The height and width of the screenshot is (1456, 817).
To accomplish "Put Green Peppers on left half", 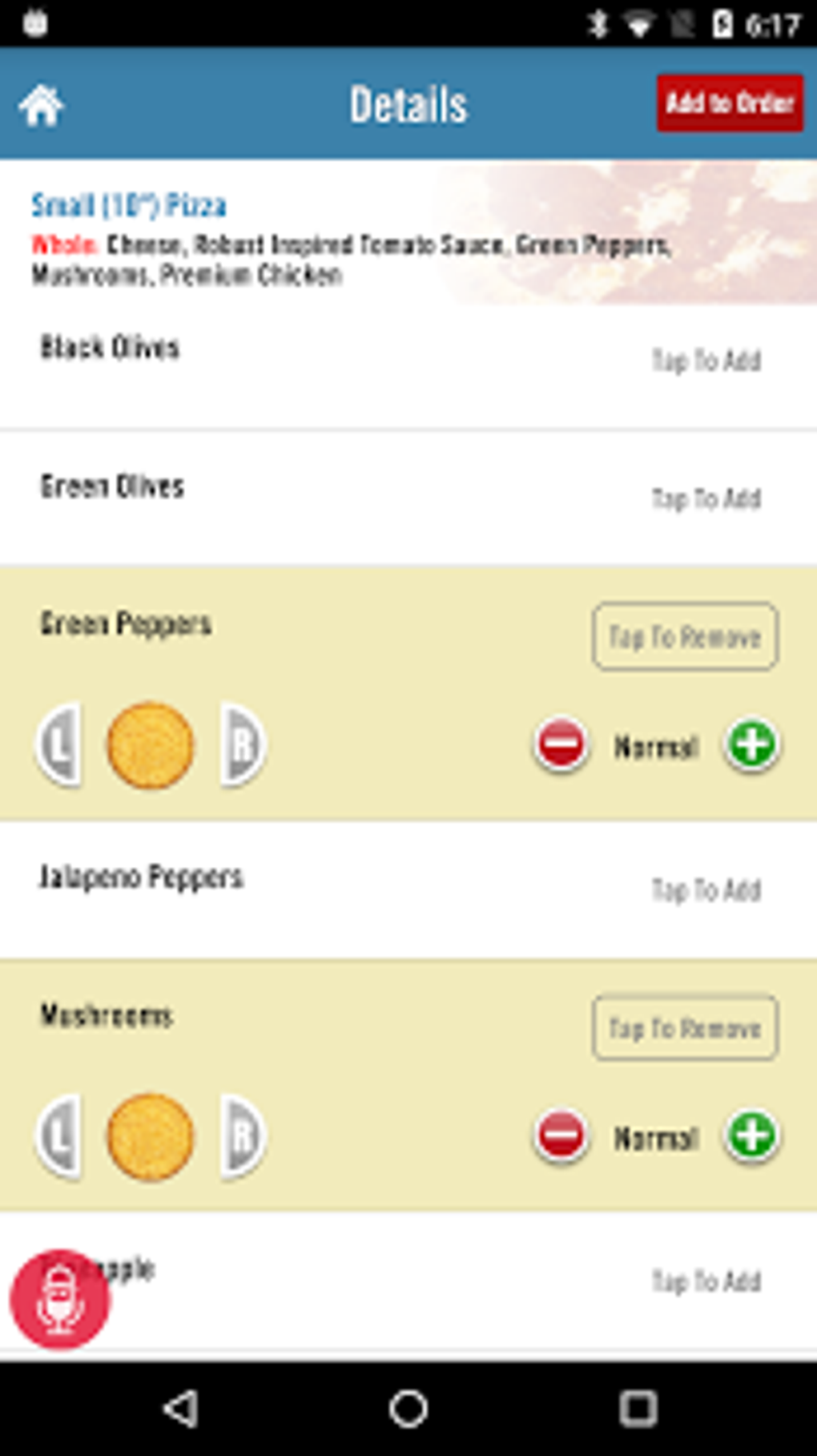I will pos(60,744).
